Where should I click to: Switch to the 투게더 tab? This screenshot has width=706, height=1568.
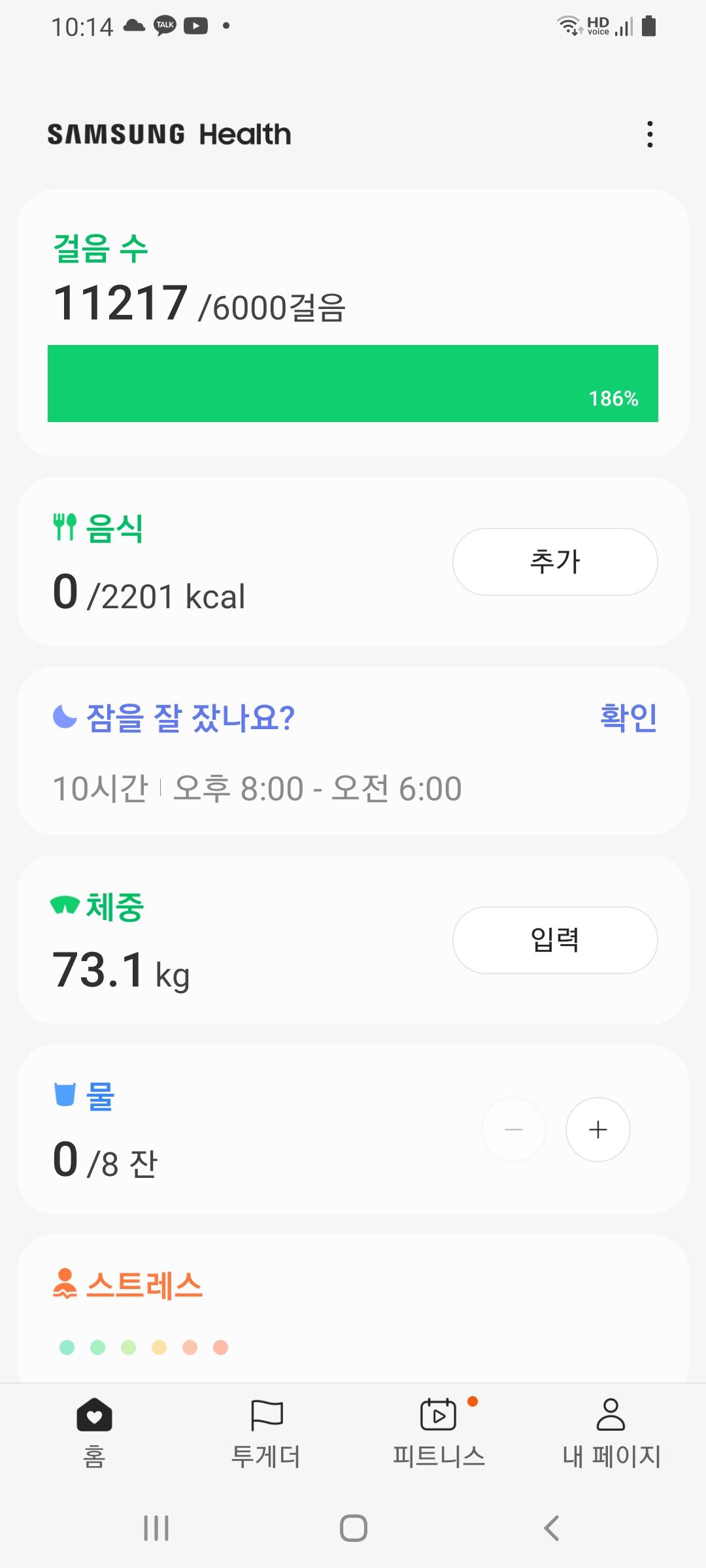pyautogui.click(x=266, y=1432)
